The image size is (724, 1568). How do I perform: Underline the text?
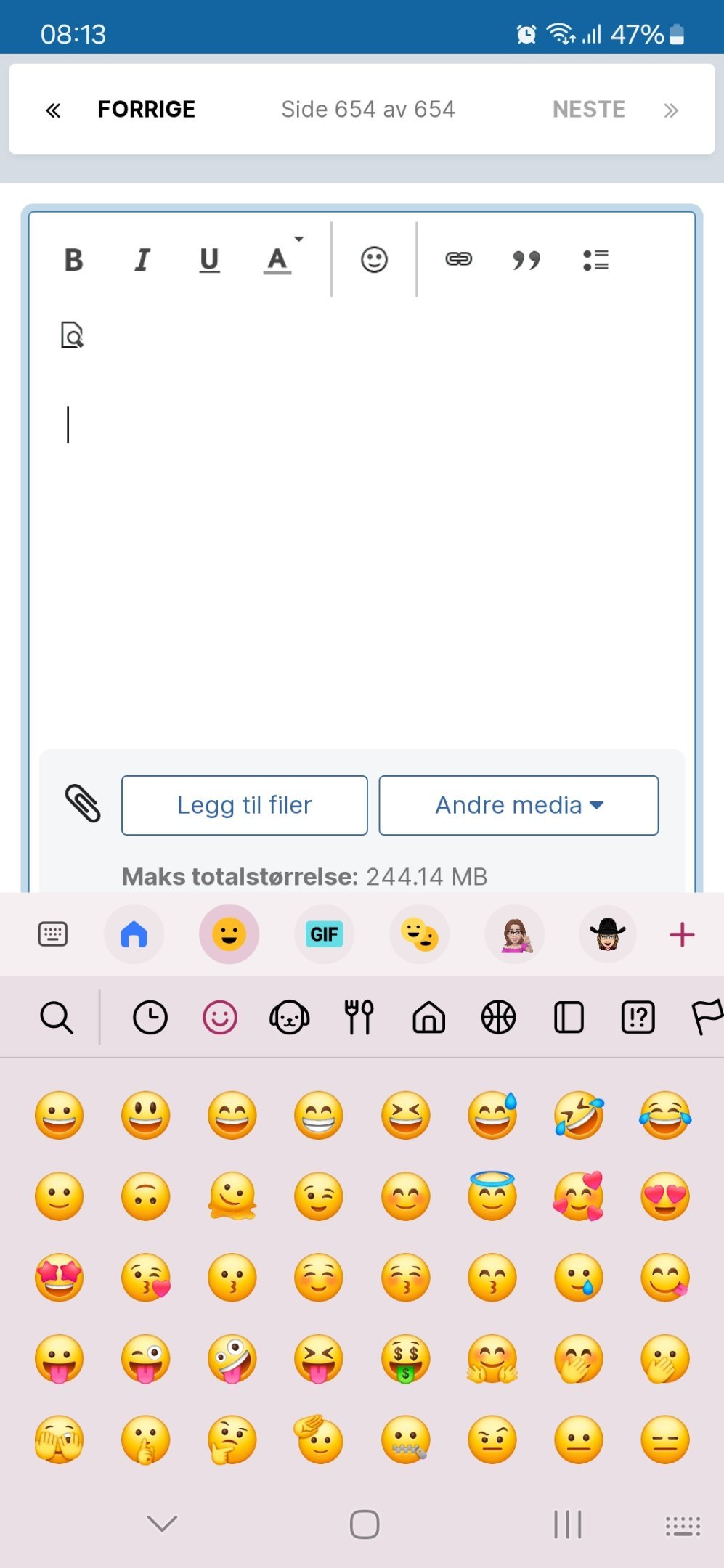(209, 259)
